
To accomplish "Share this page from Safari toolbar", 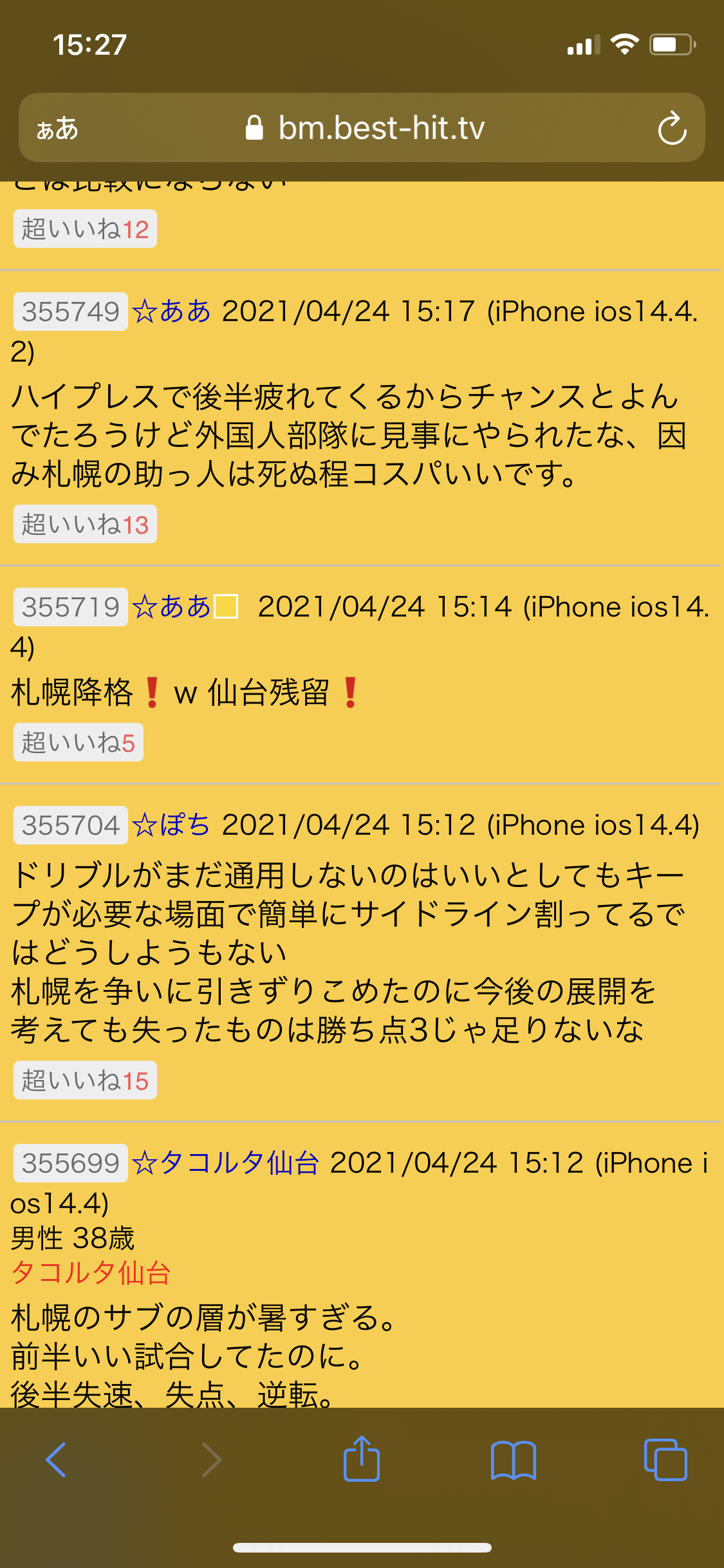I will click(362, 1459).
